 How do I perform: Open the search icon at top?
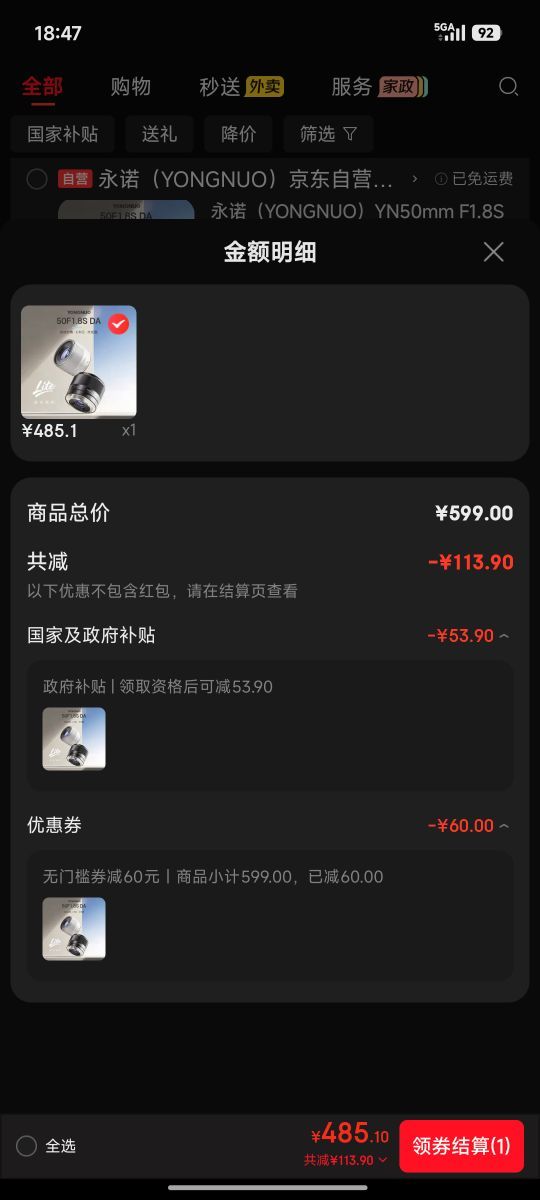[x=508, y=87]
